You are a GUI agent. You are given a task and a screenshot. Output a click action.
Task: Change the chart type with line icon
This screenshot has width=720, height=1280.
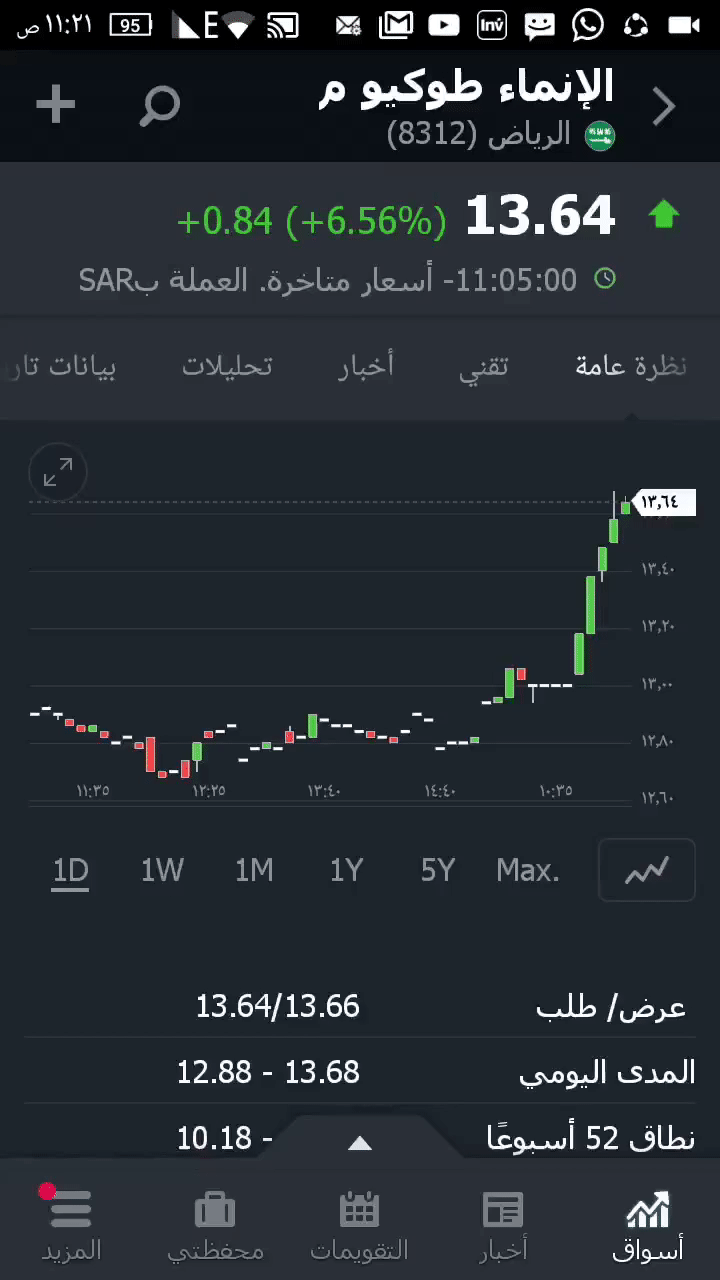tap(646, 870)
